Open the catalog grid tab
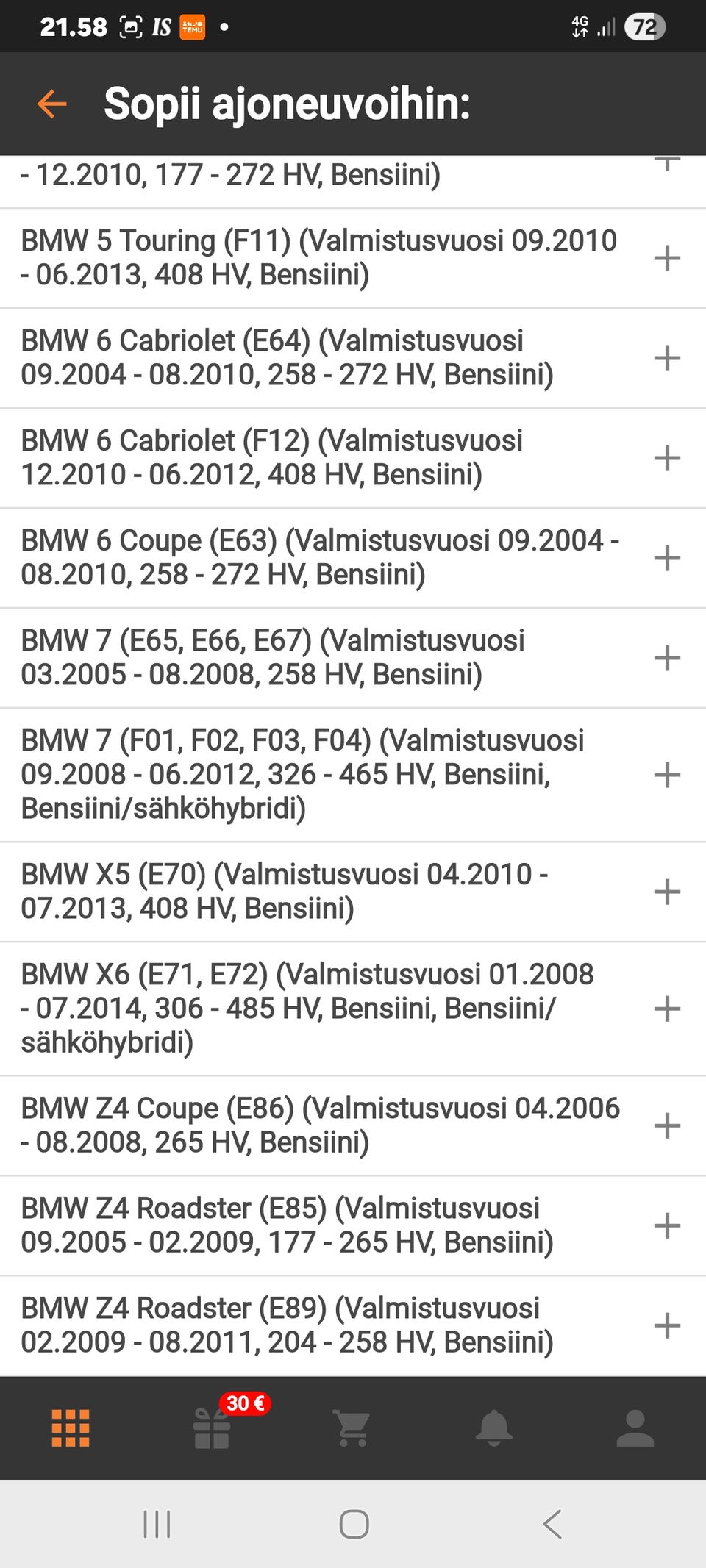 [x=71, y=1428]
